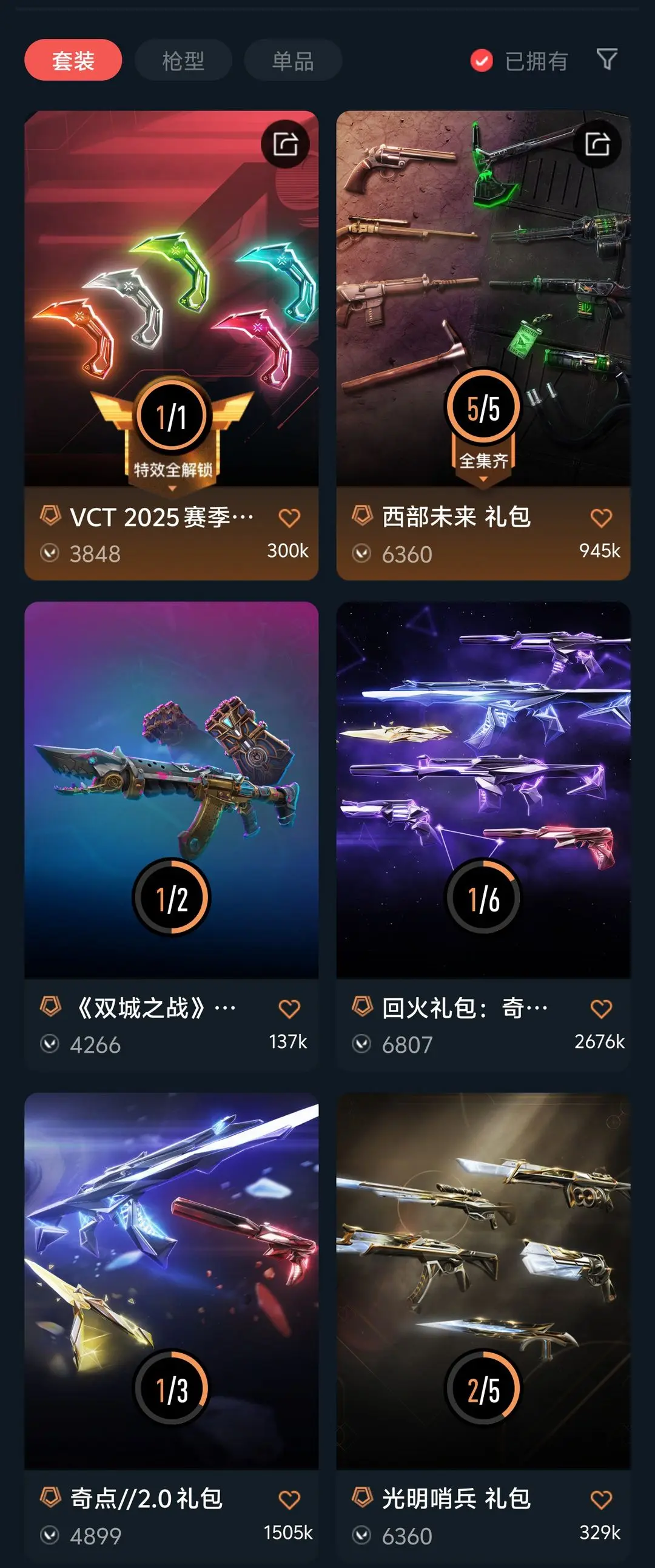Like the 《双城之战》 bundle heart
The image size is (655, 1568).
click(x=289, y=1009)
